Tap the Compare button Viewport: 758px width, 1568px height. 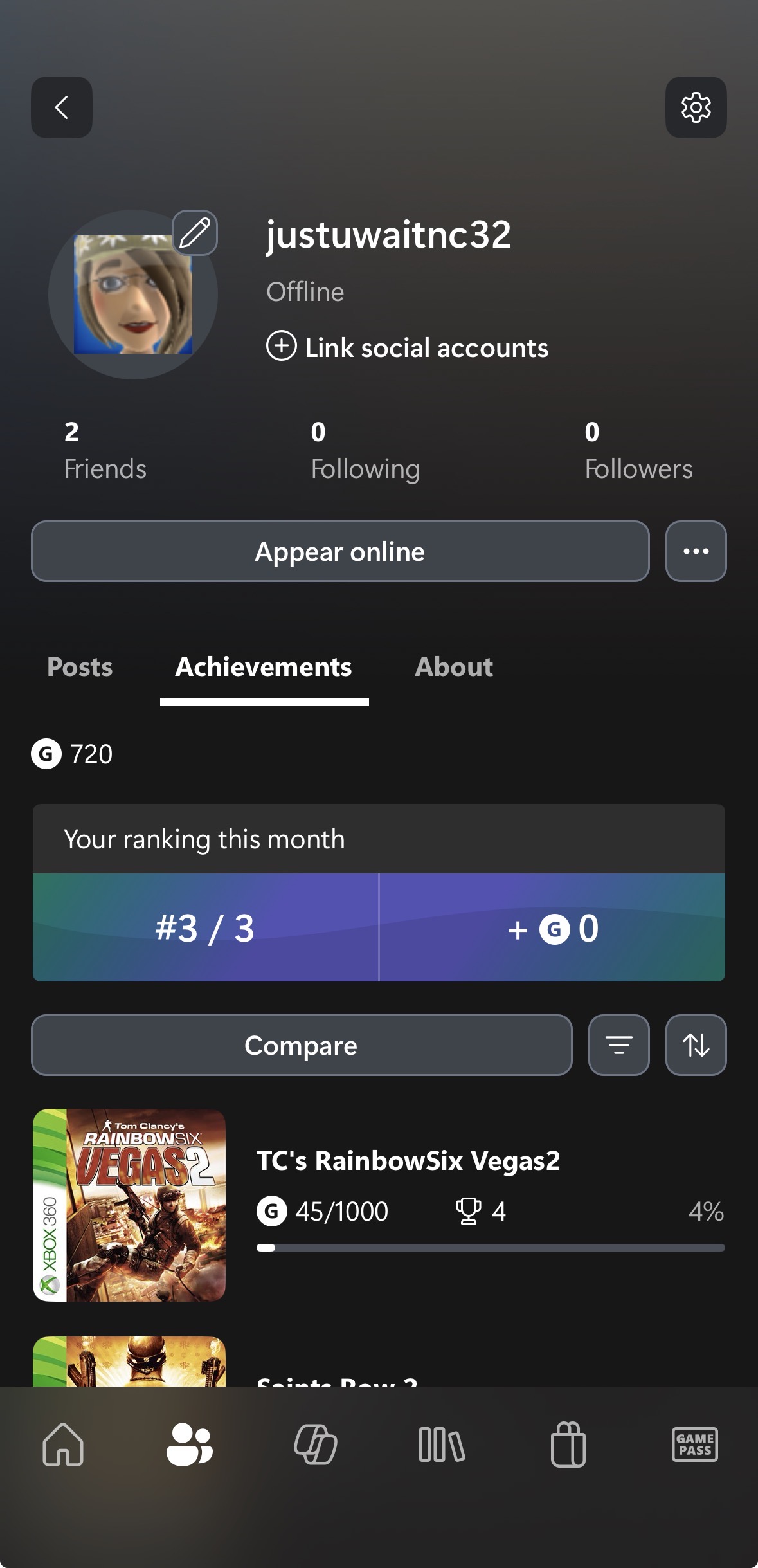pyautogui.click(x=301, y=1045)
